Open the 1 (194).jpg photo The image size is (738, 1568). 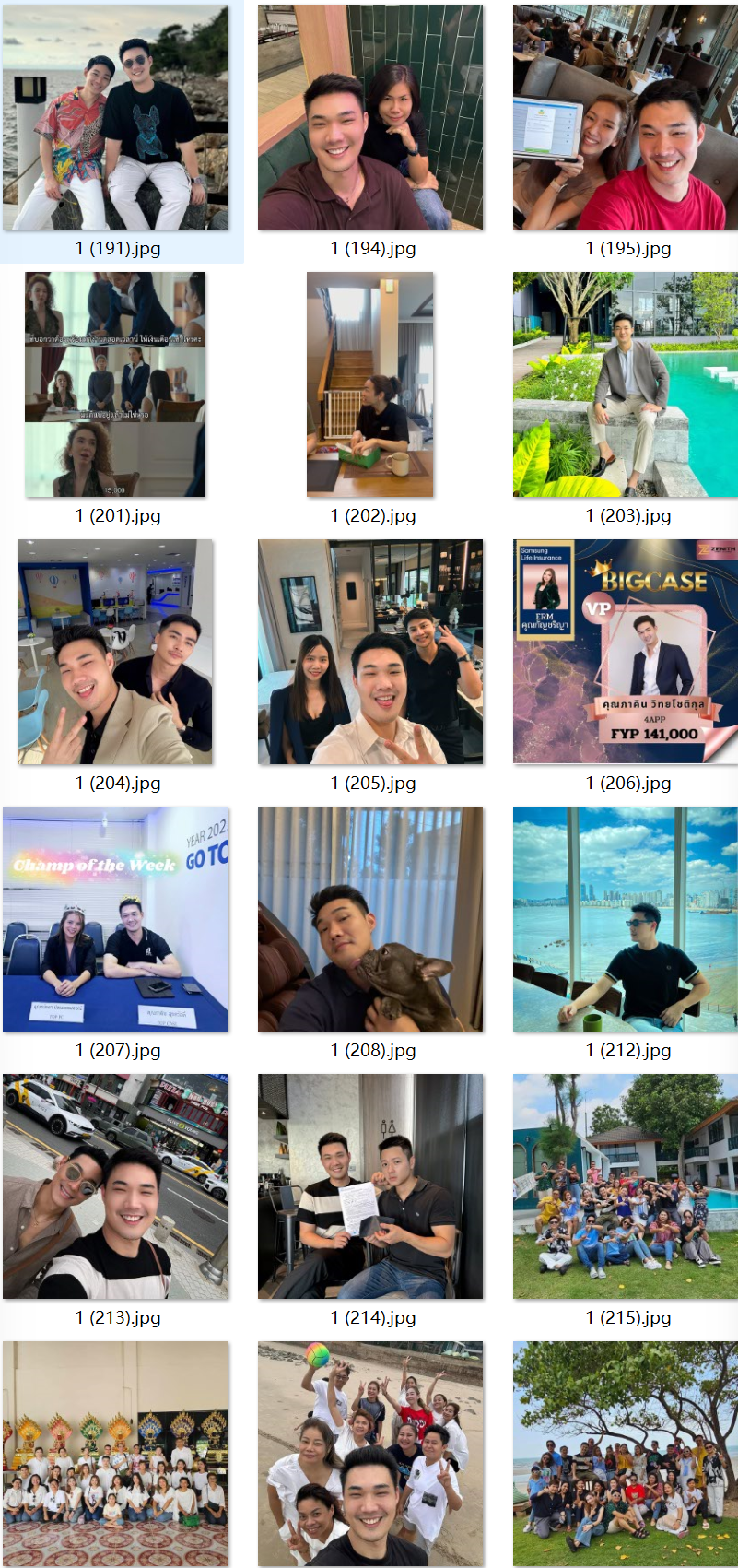[370, 117]
